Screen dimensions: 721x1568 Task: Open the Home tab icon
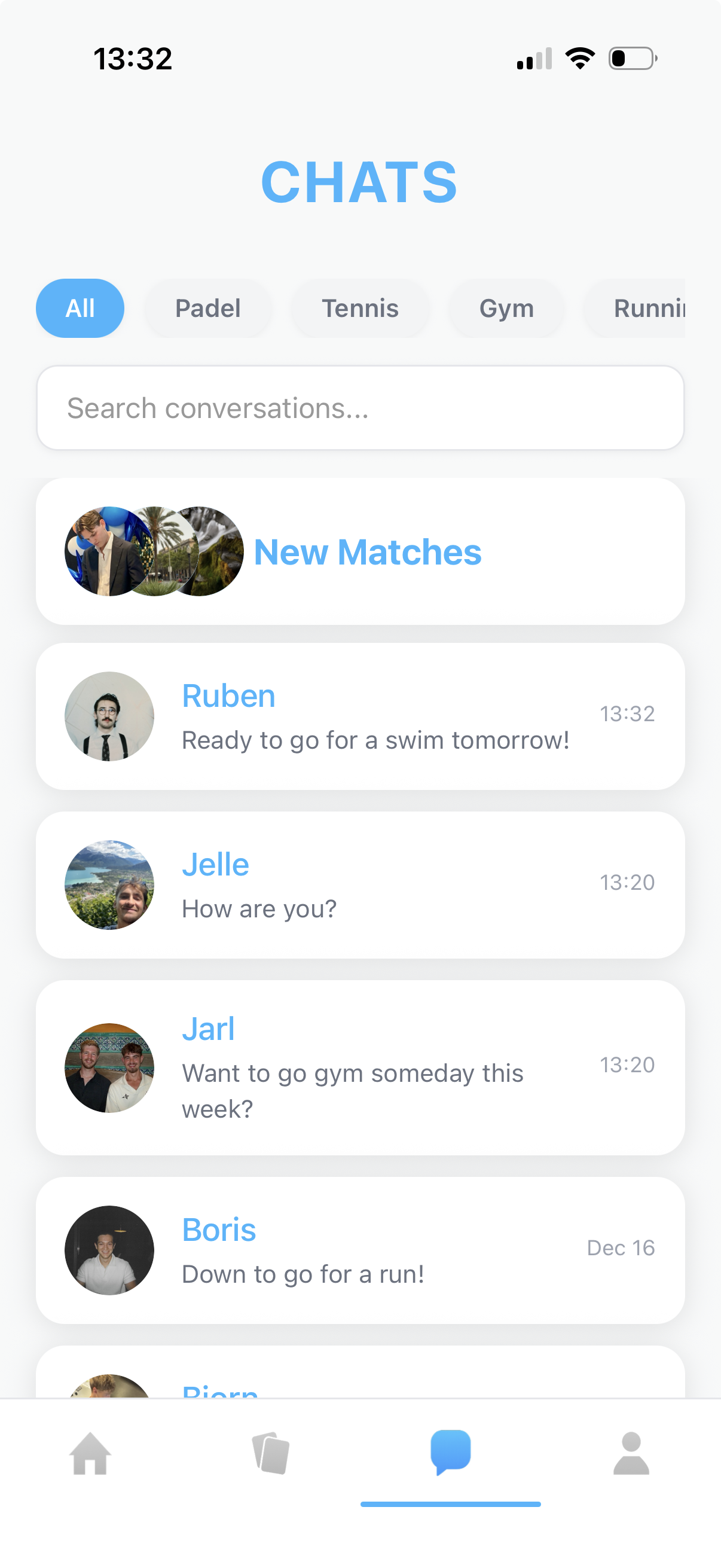pyautogui.click(x=90, y=1456)
